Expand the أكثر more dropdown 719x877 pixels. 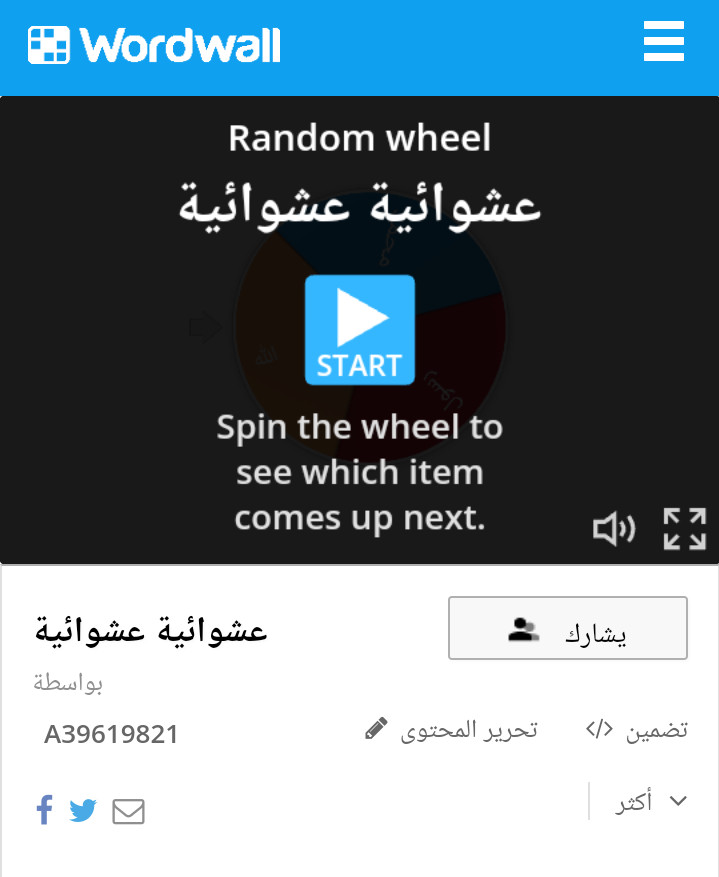coord(651,801)
